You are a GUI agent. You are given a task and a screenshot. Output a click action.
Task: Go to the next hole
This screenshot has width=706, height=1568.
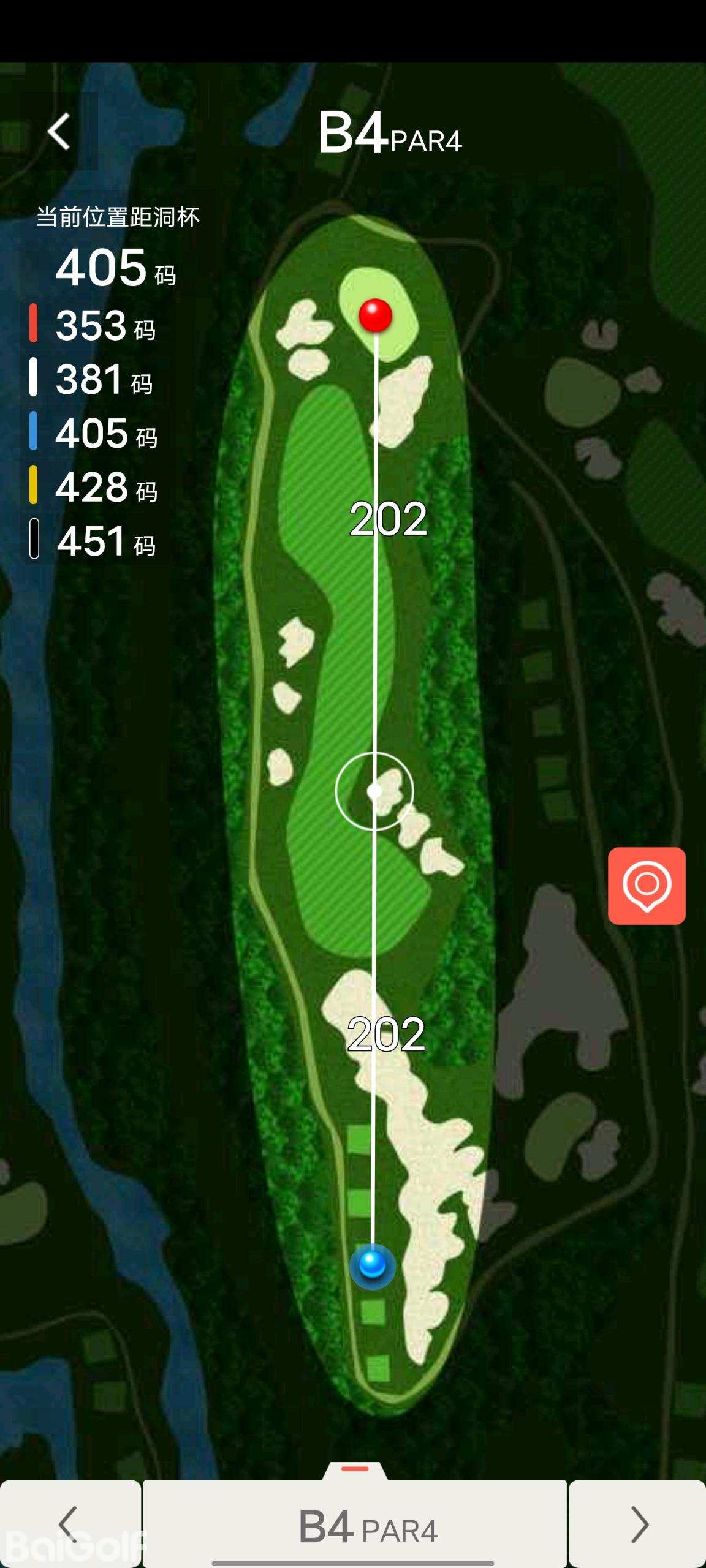coord(637,1524)
